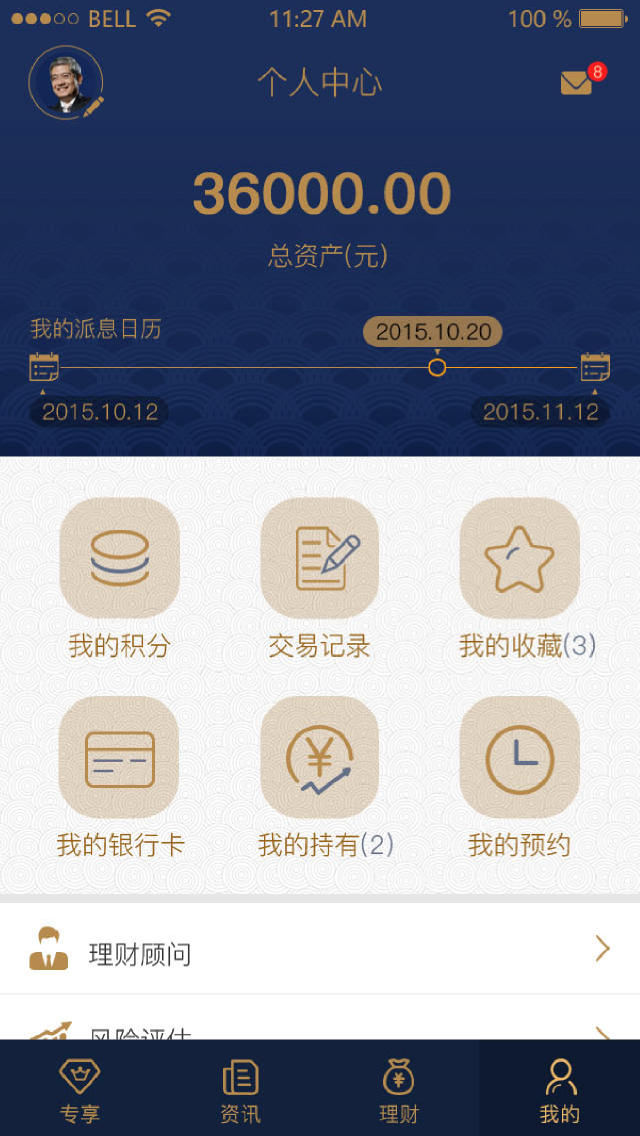Select the 我的 tab
Viewport: 640px width, 1136px height.
[560, 1089]
